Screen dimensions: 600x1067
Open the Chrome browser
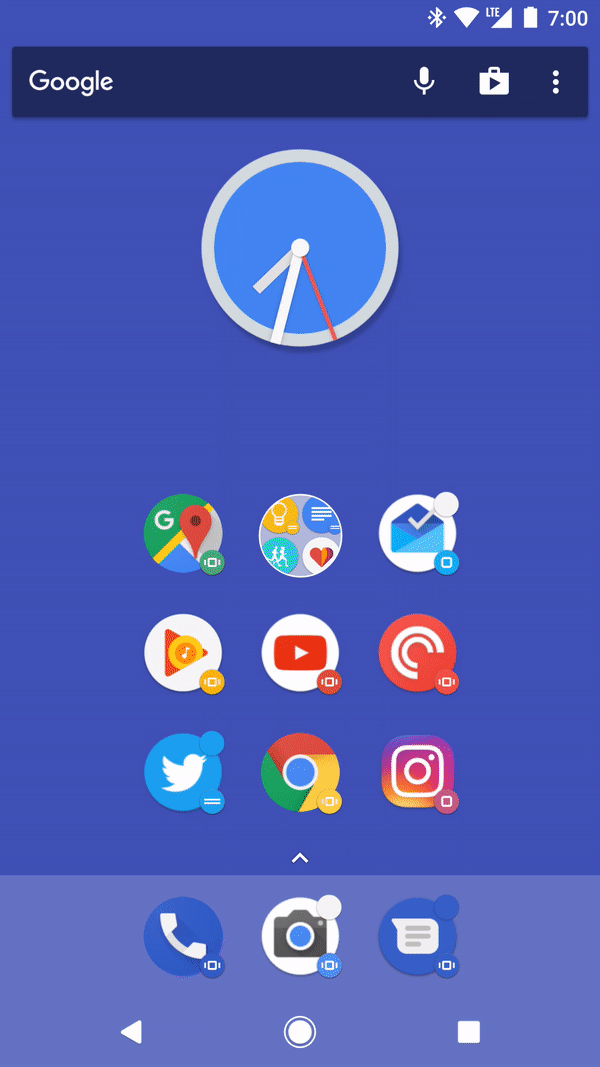(x=300, y=772)
